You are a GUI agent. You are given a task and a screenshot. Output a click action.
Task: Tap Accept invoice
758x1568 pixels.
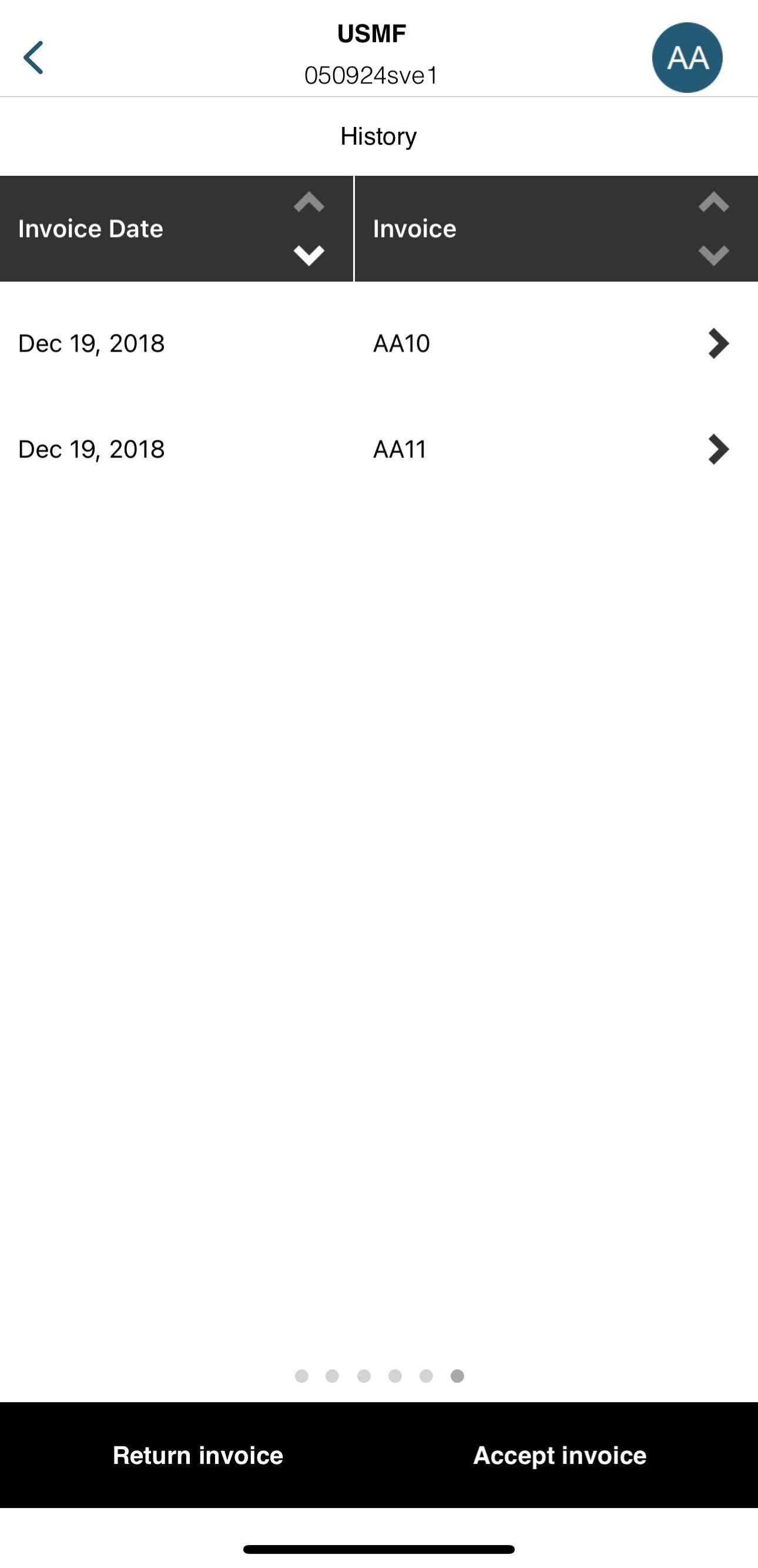point(559,1455)
